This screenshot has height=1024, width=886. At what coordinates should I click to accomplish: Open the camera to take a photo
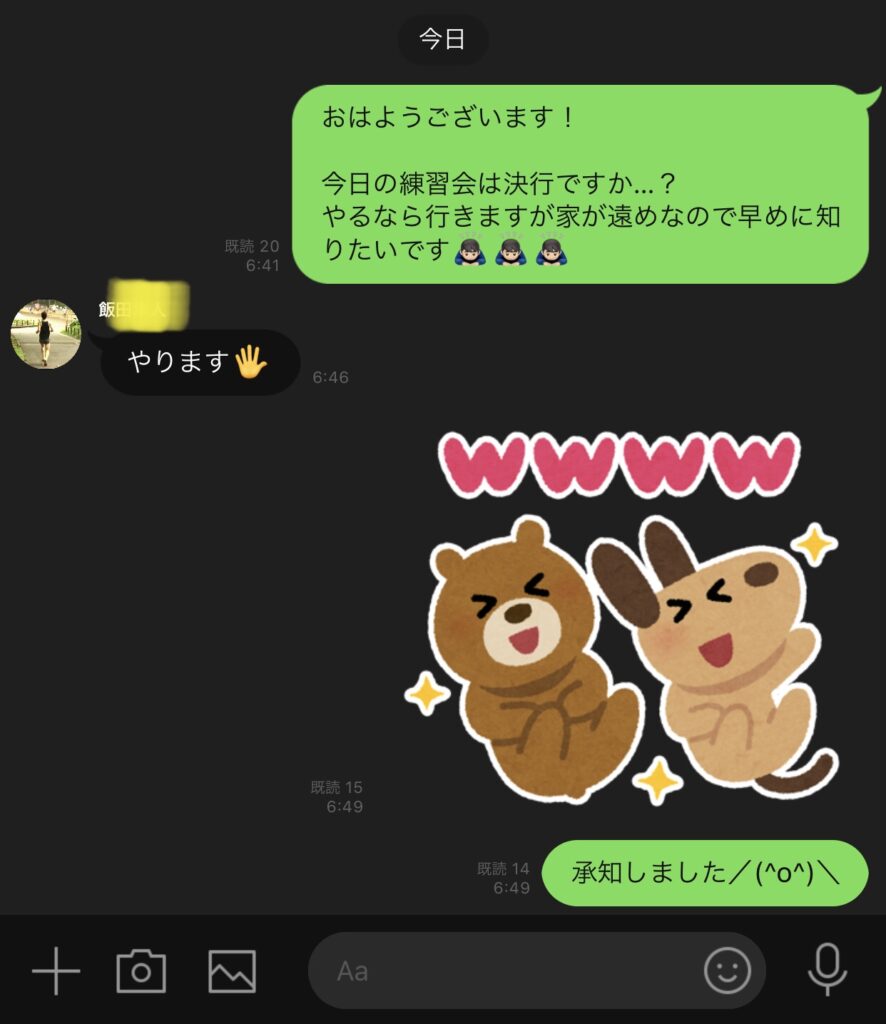point(141,971)
